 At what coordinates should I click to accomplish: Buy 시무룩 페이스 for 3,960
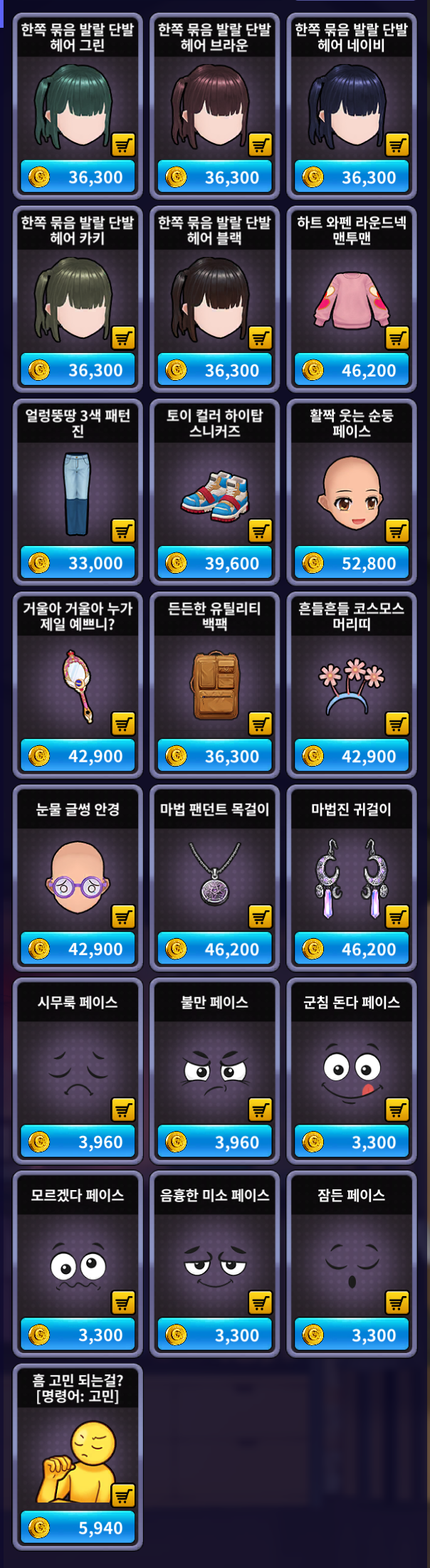point(78,1142)
